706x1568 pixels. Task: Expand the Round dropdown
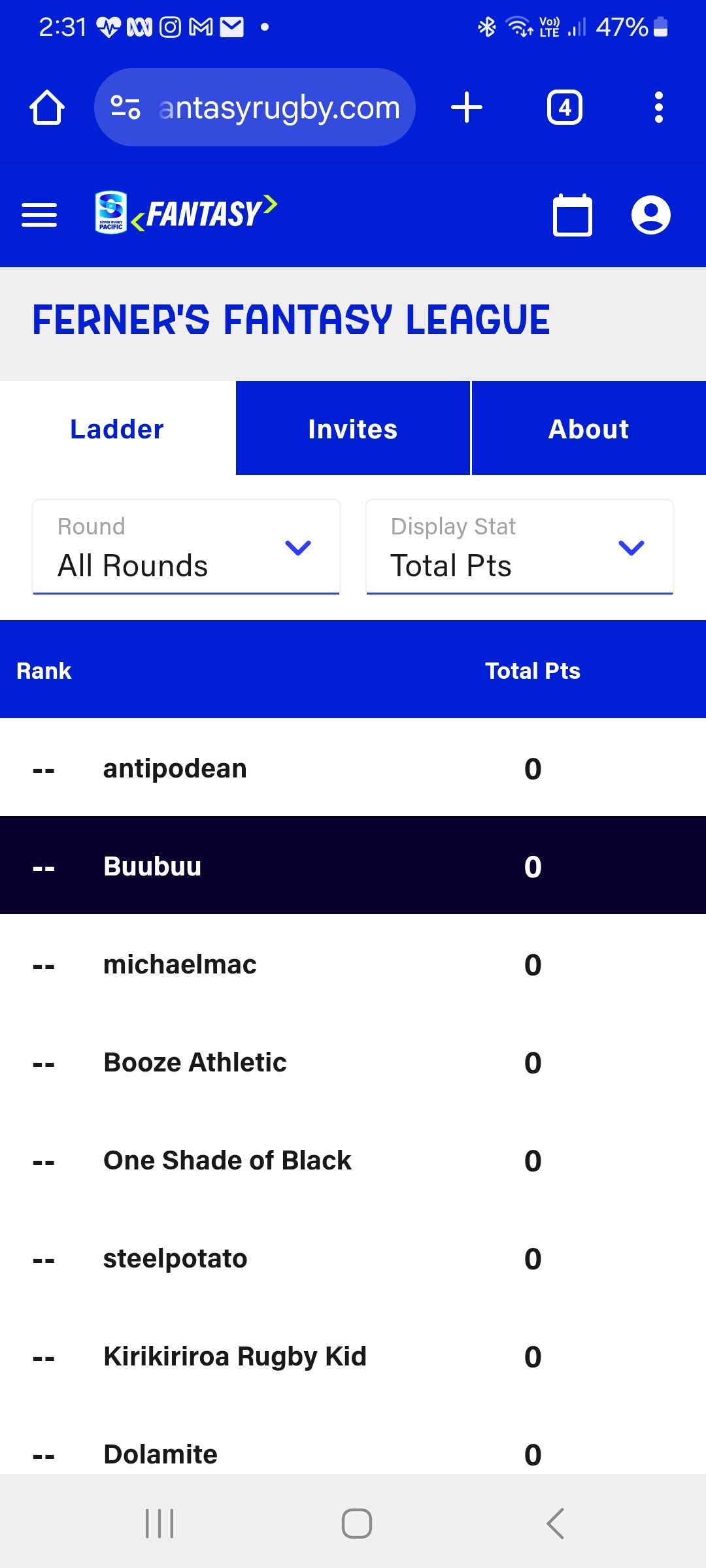(x=186, y=547)
